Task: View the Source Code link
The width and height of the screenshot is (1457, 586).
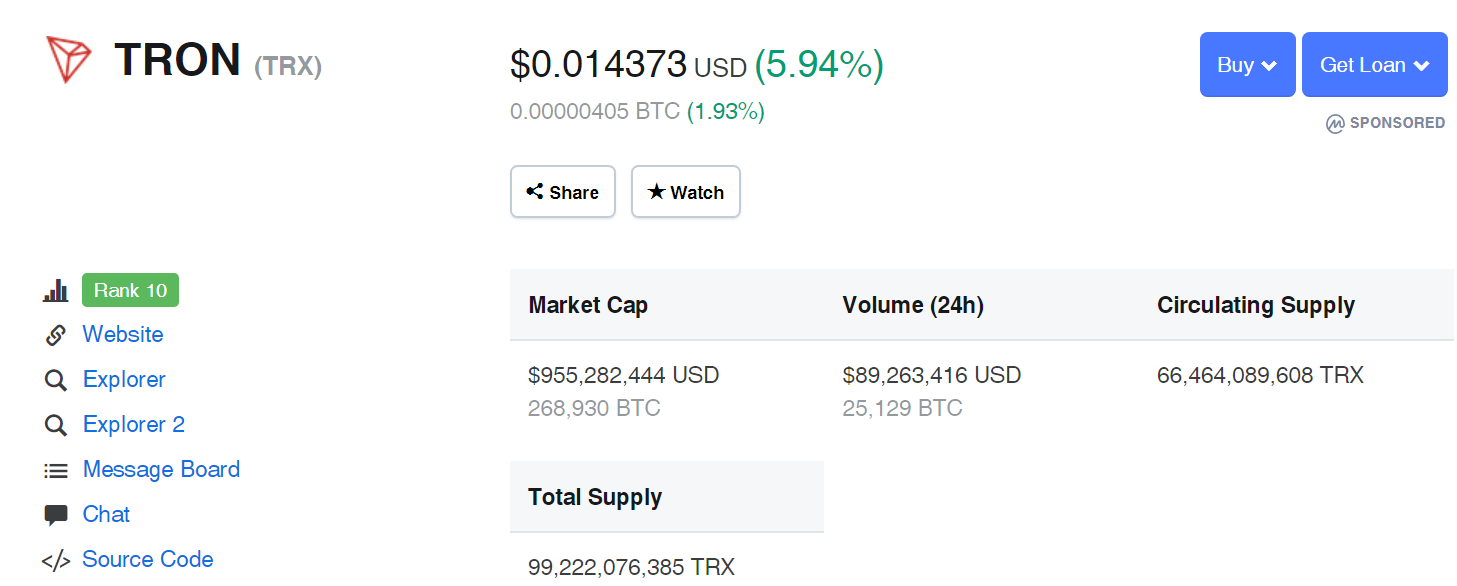Action: tap(147, 559)
